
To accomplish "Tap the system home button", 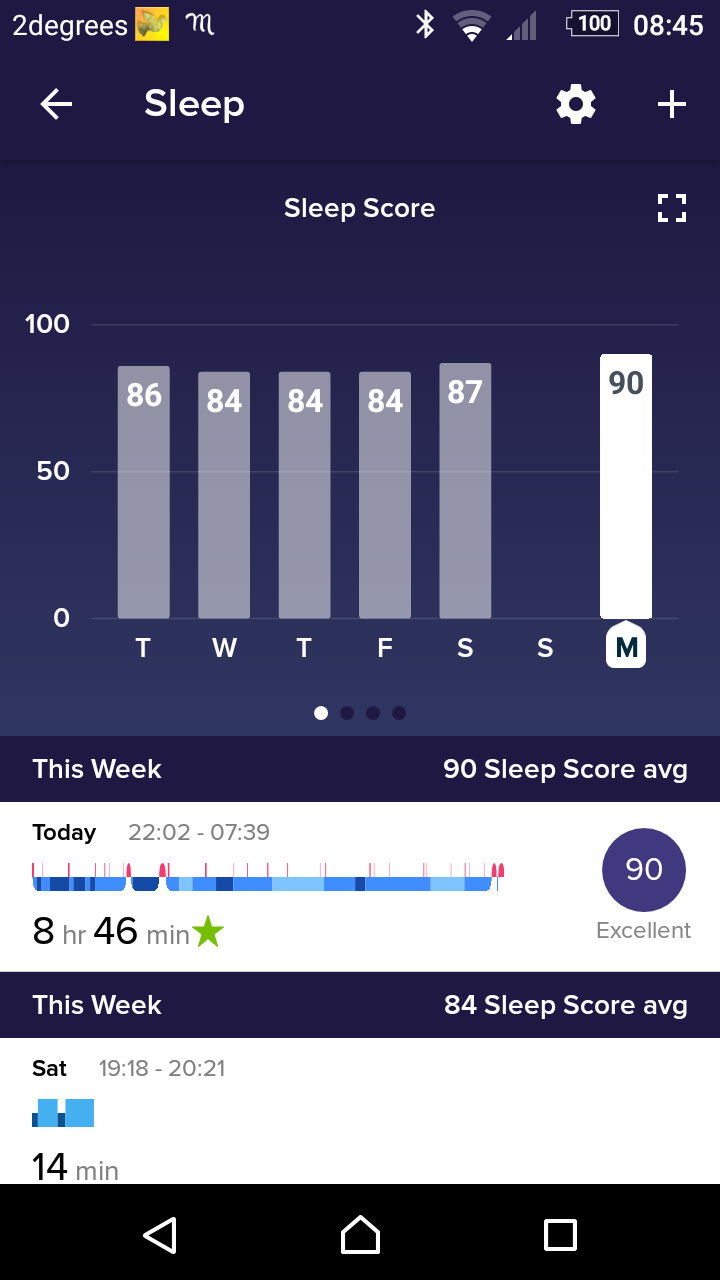I will [360, 1235].
